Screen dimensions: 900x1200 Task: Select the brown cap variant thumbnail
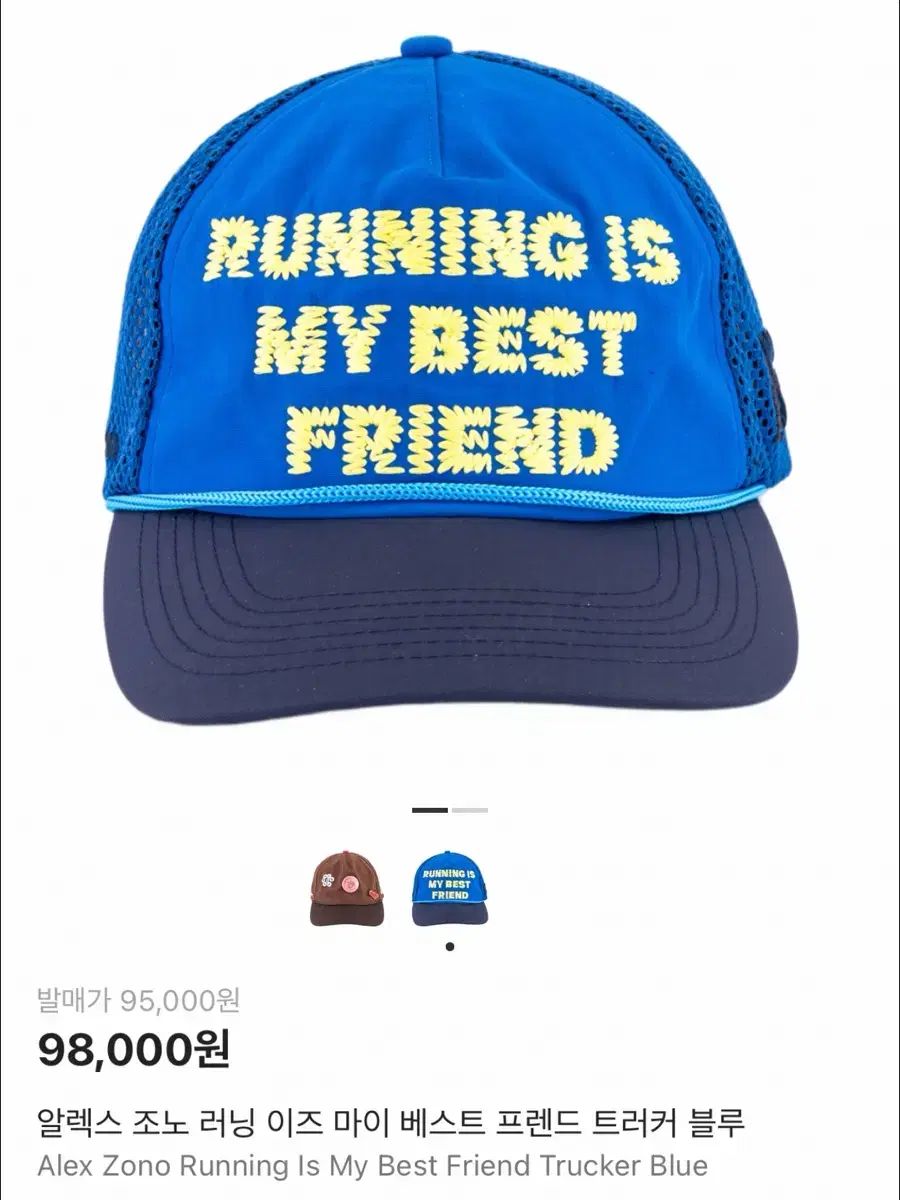pos(346,888)
